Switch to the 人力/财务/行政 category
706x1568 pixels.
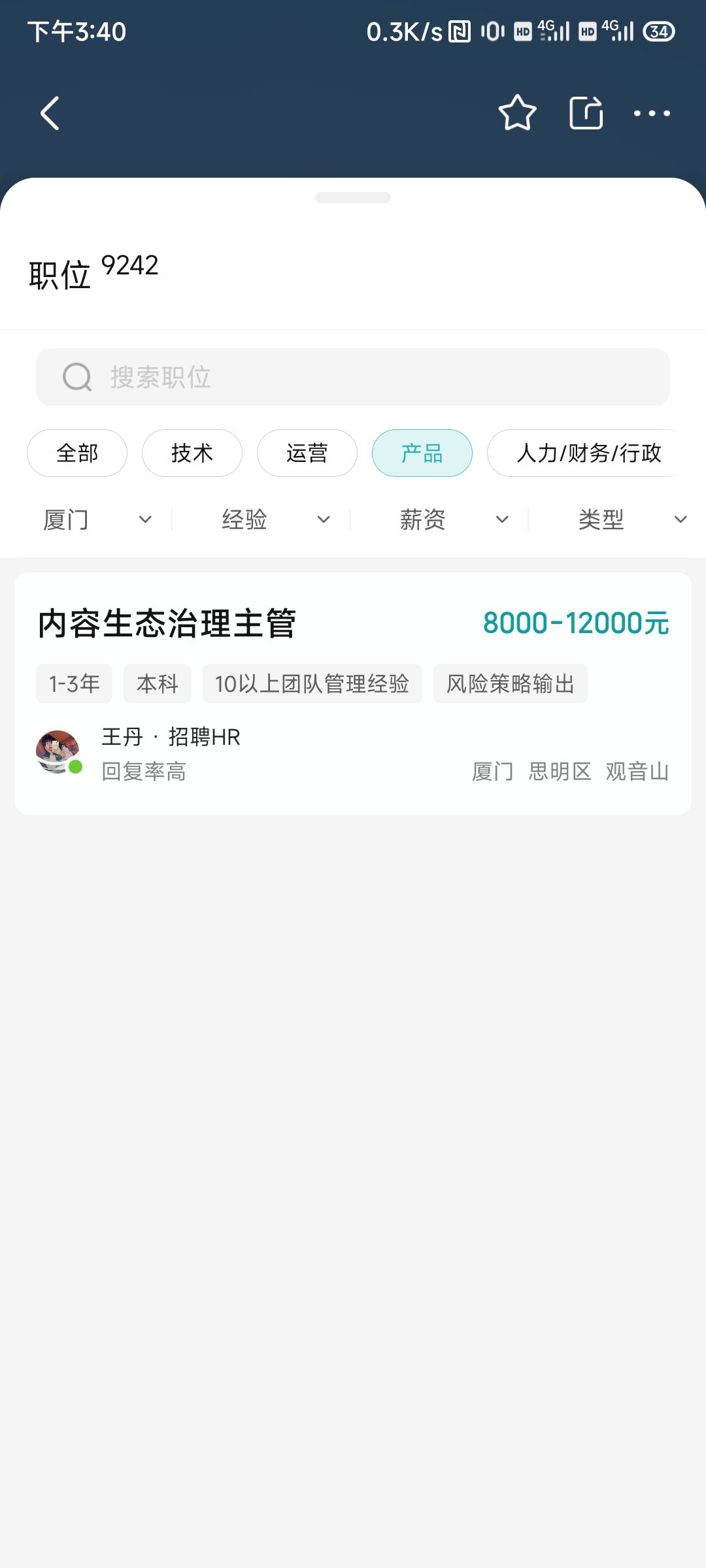click(x=588, y=453)
